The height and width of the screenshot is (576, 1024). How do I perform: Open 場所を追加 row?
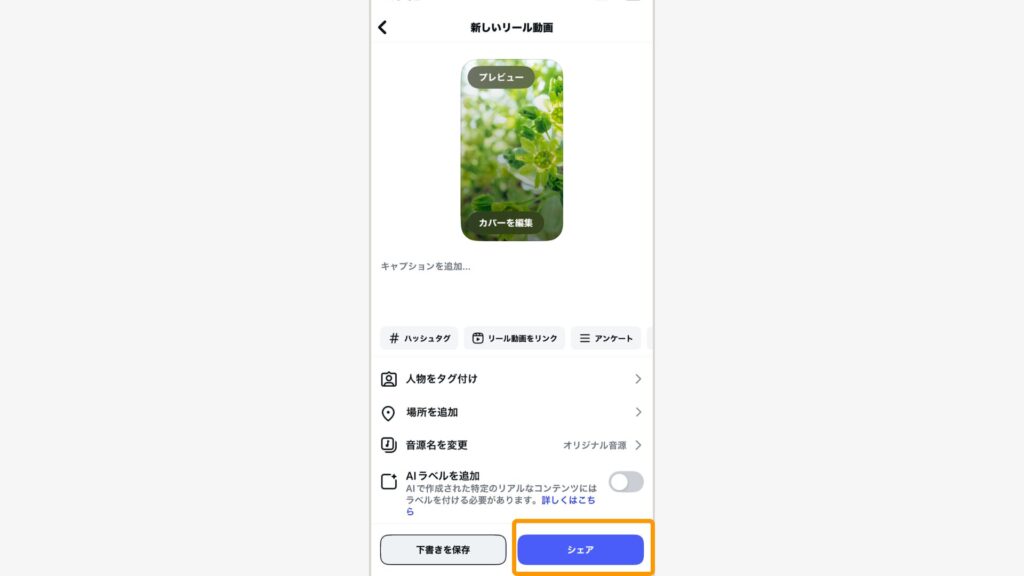click(x=511, y=412)
